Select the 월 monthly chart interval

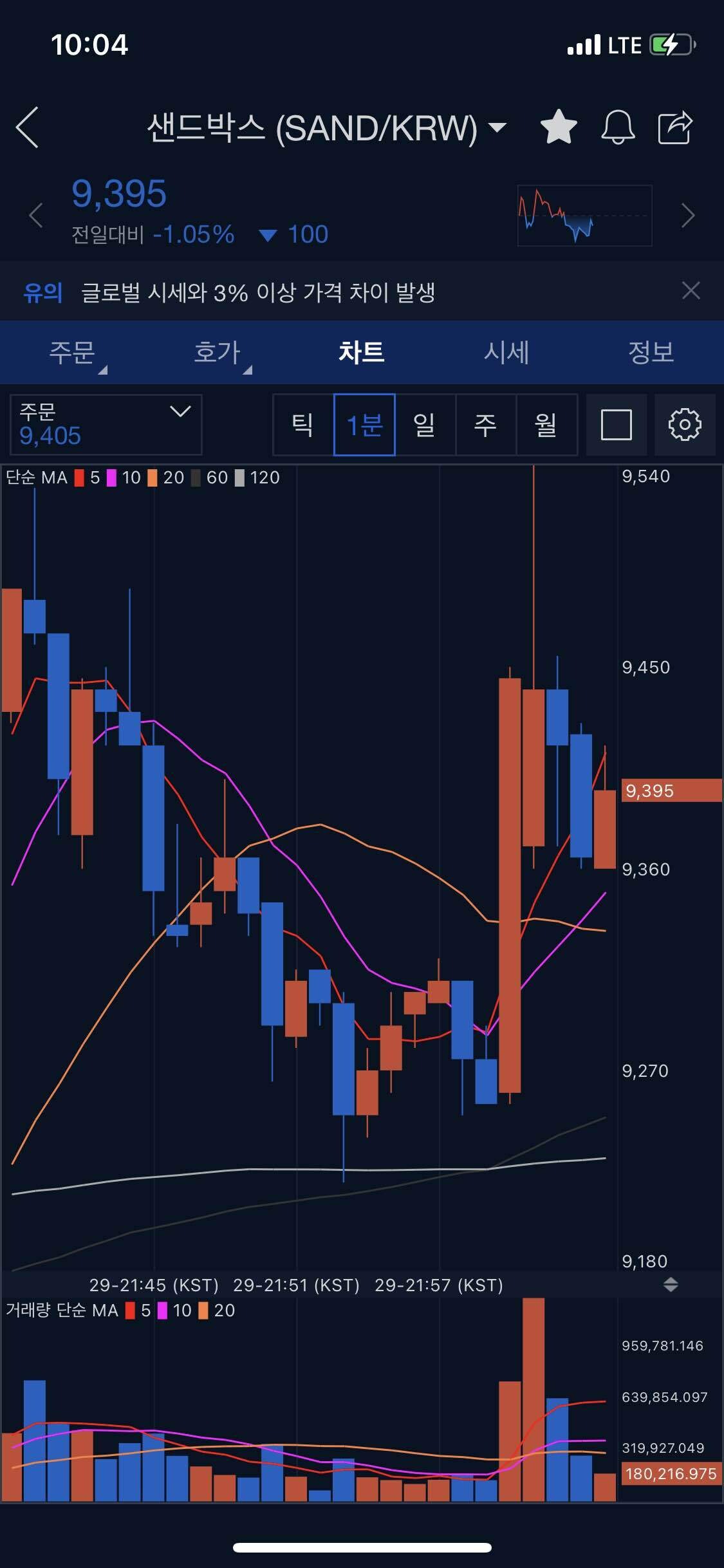tap(546, 425)
